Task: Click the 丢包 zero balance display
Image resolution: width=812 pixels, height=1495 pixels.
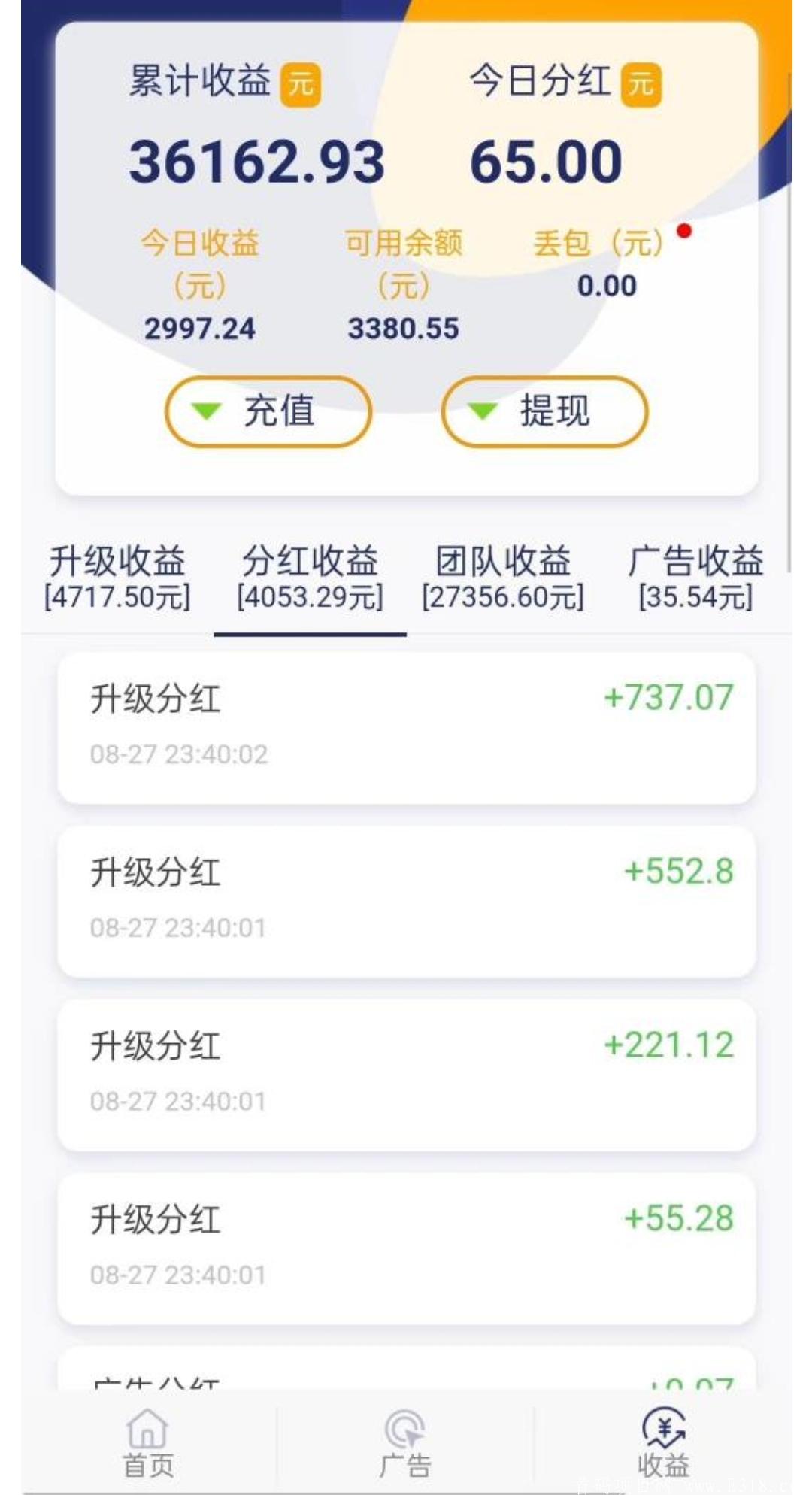Action: click(x=606, y=286)
